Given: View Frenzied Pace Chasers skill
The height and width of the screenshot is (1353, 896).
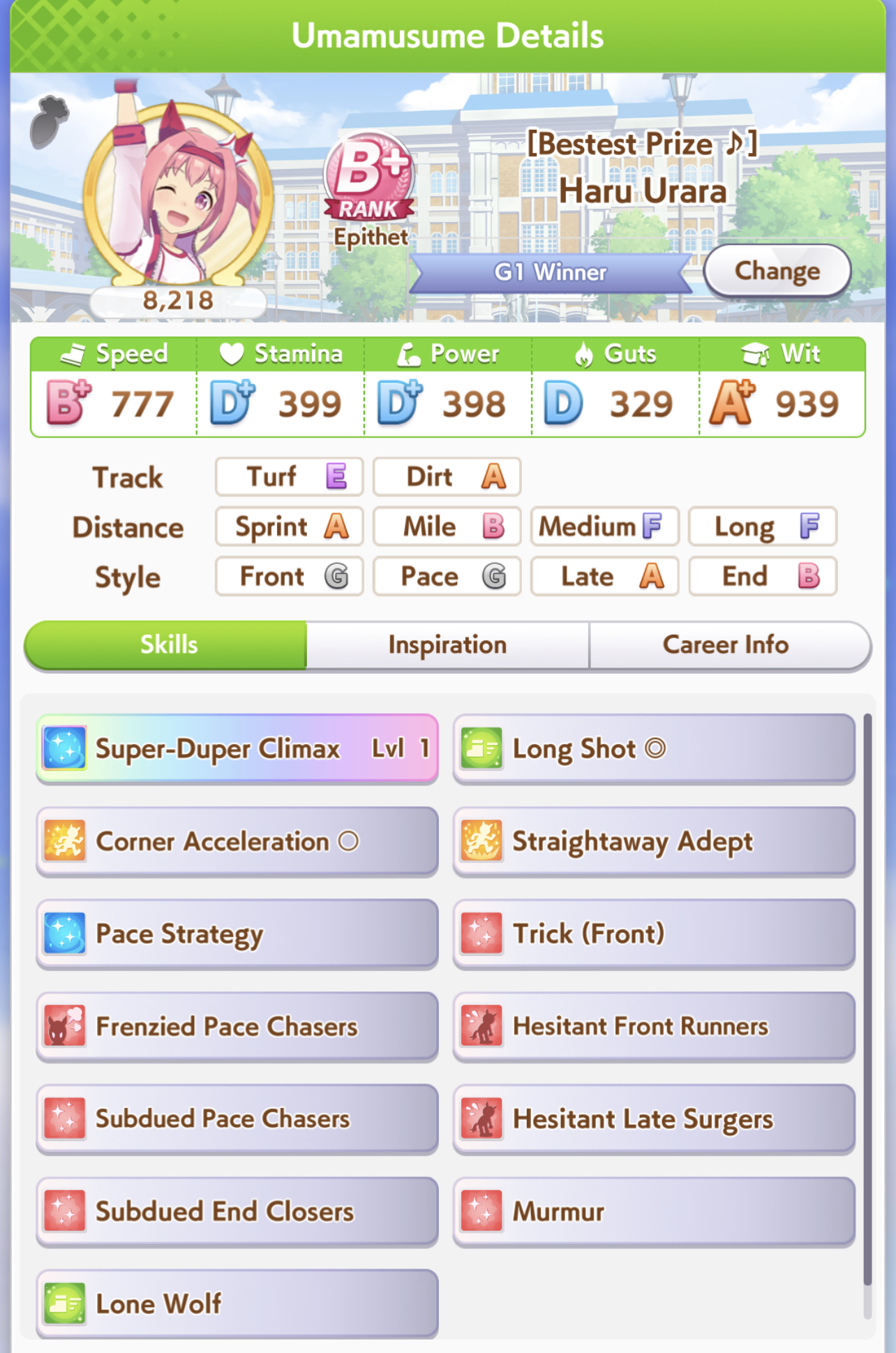Looking at the screenshot, I should point(237,1026).
